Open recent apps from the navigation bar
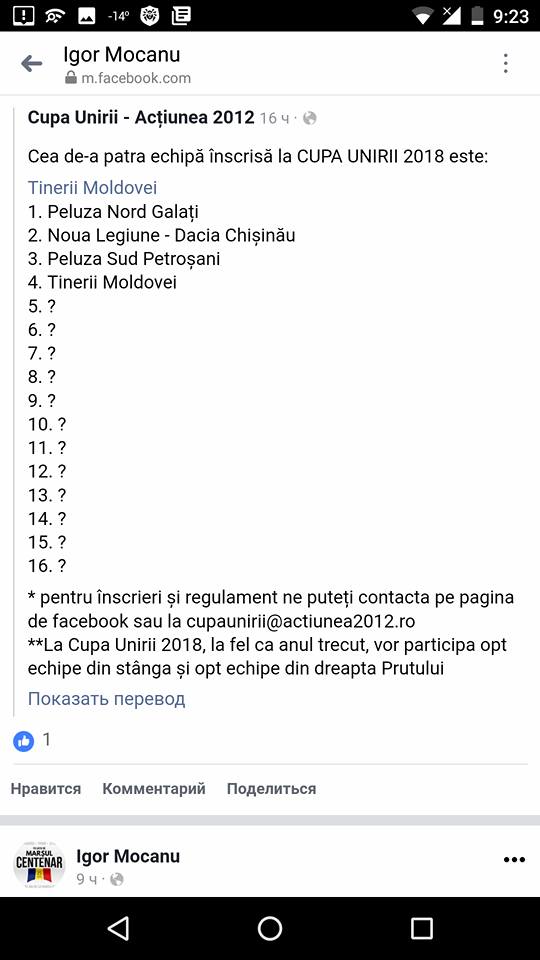 click(x=422, y=928)
